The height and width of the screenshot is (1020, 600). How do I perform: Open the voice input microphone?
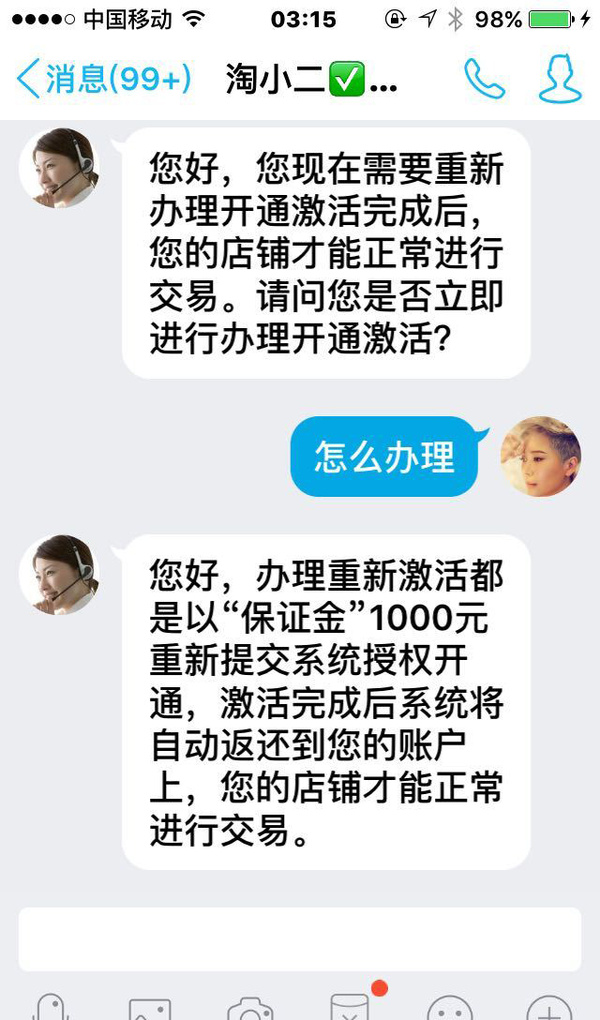coord(50,1006)
